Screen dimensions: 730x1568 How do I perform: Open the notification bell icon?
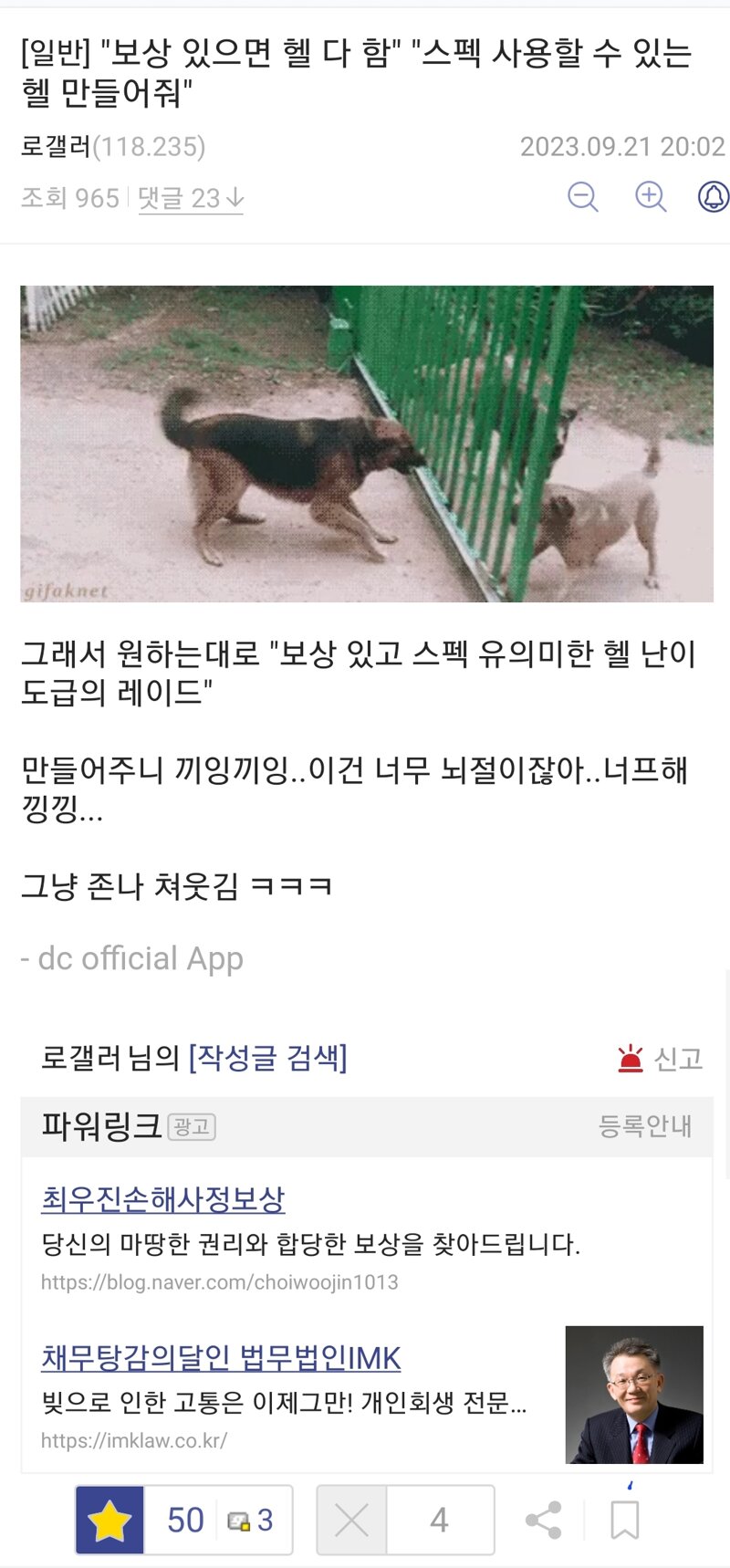coord(713,196)
